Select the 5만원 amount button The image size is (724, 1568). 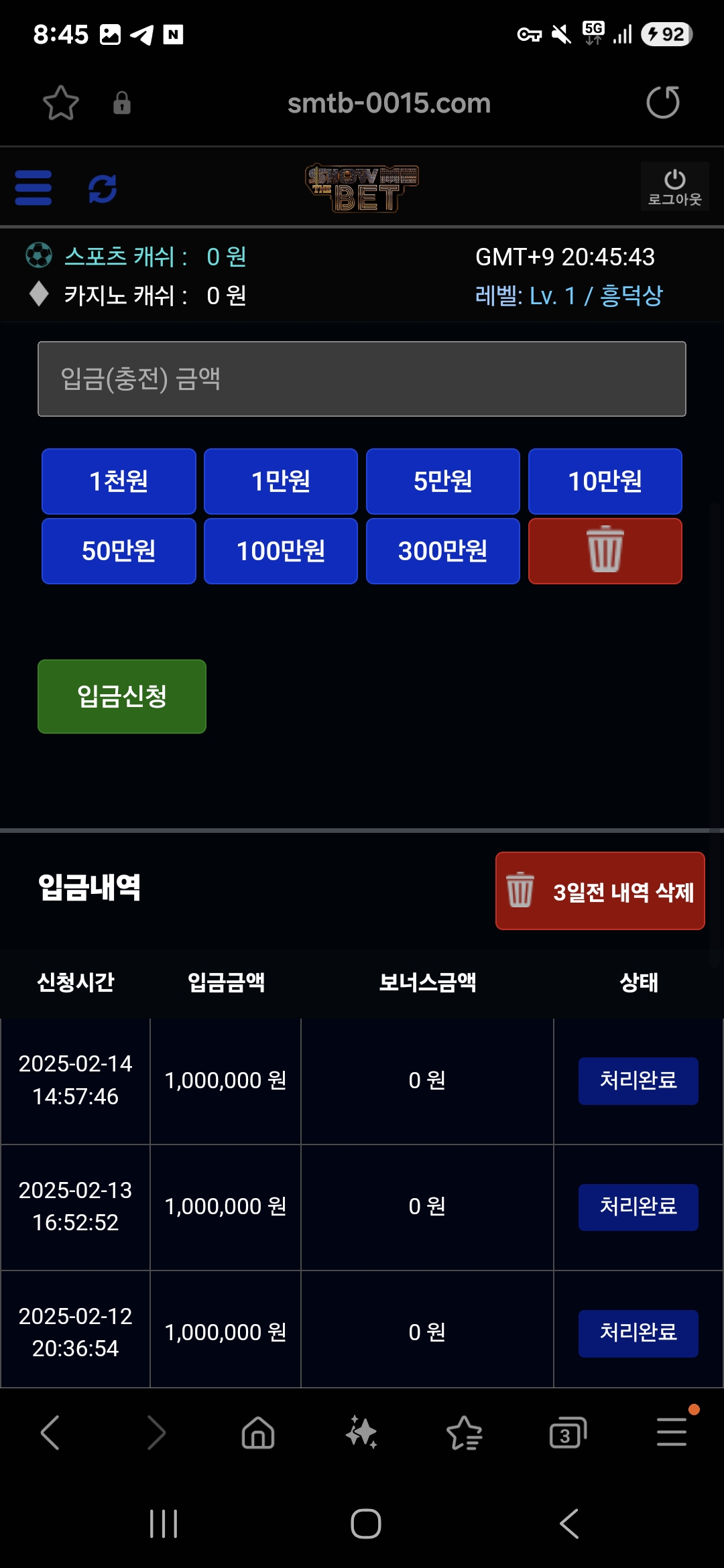coord(443,481)
